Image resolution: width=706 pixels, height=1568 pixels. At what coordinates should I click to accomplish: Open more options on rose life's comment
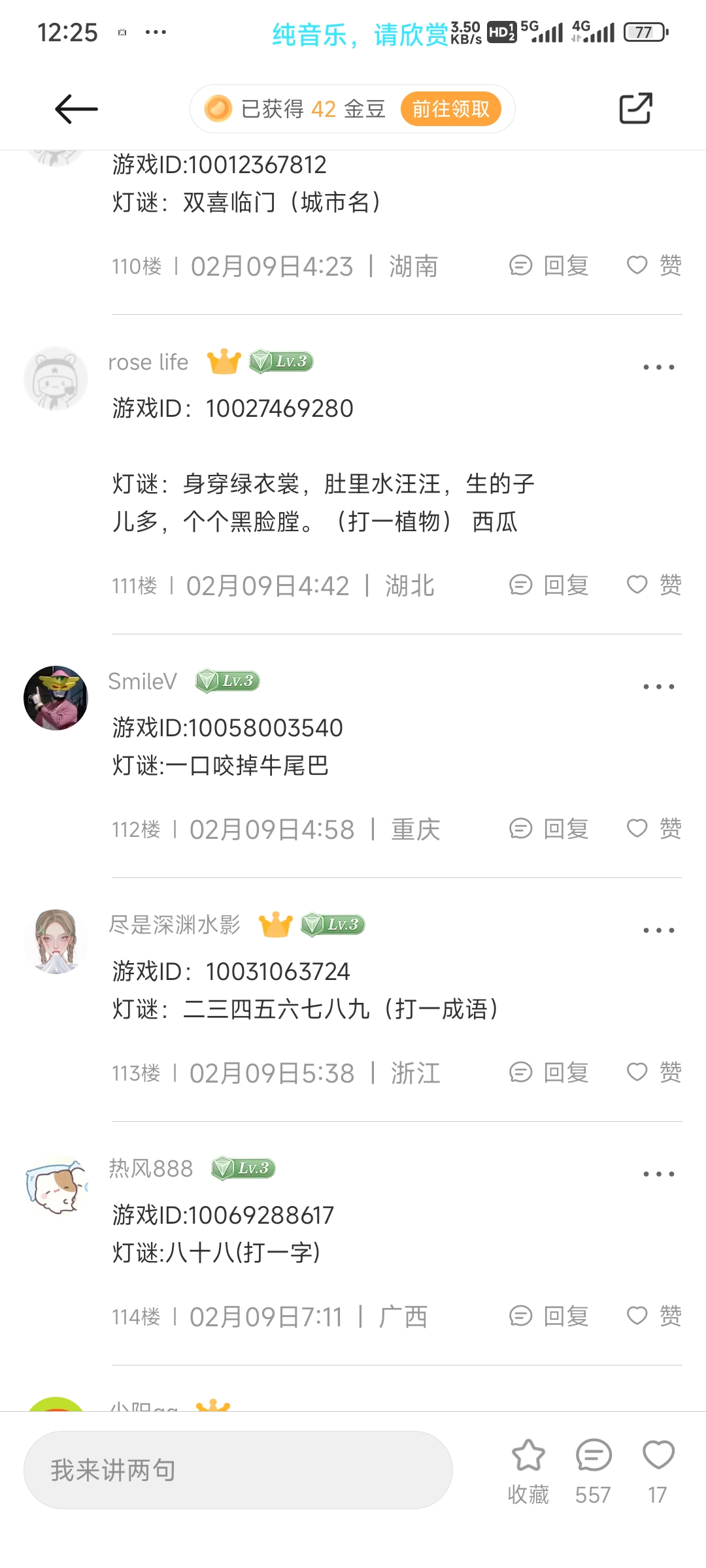pyautogui.click(x=658, y=367)
